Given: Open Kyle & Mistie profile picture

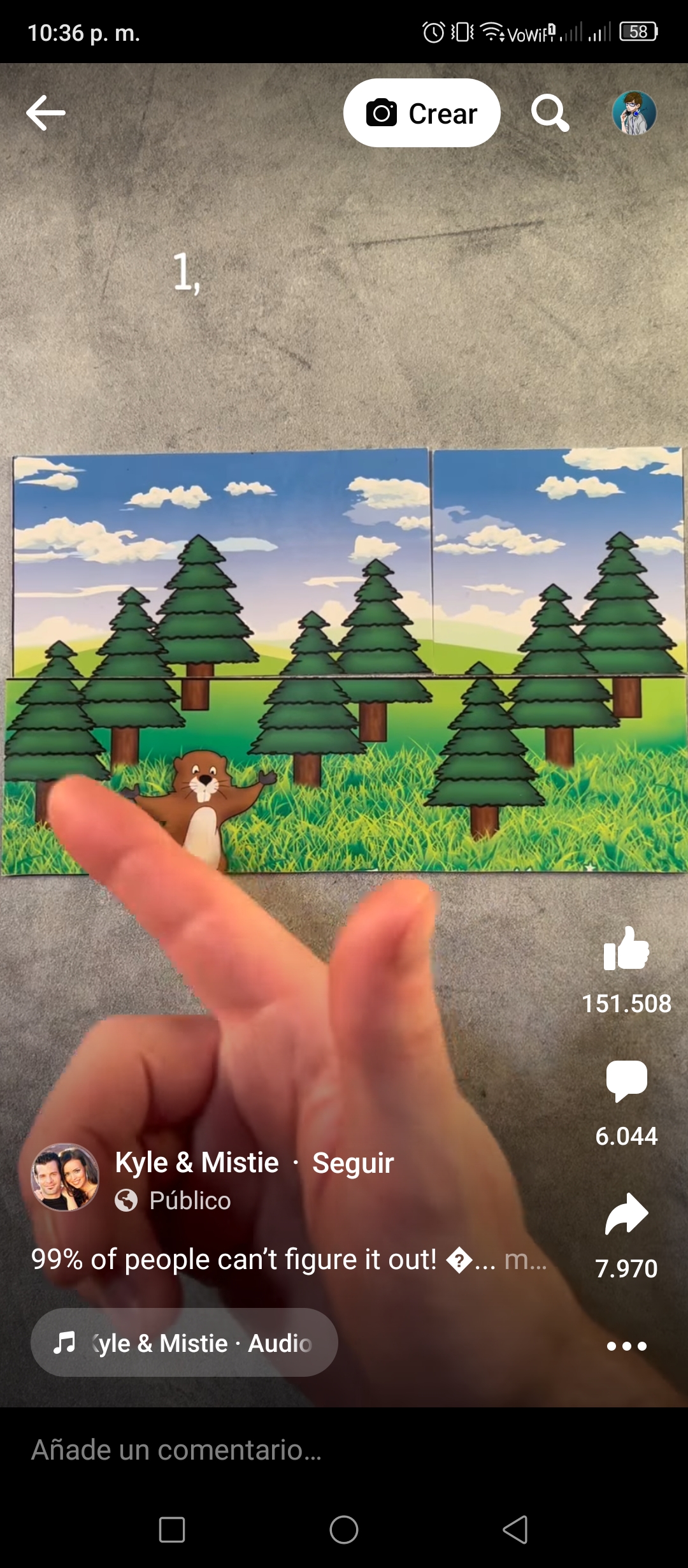Looking at the screenshot, I should click(65, 1177).
